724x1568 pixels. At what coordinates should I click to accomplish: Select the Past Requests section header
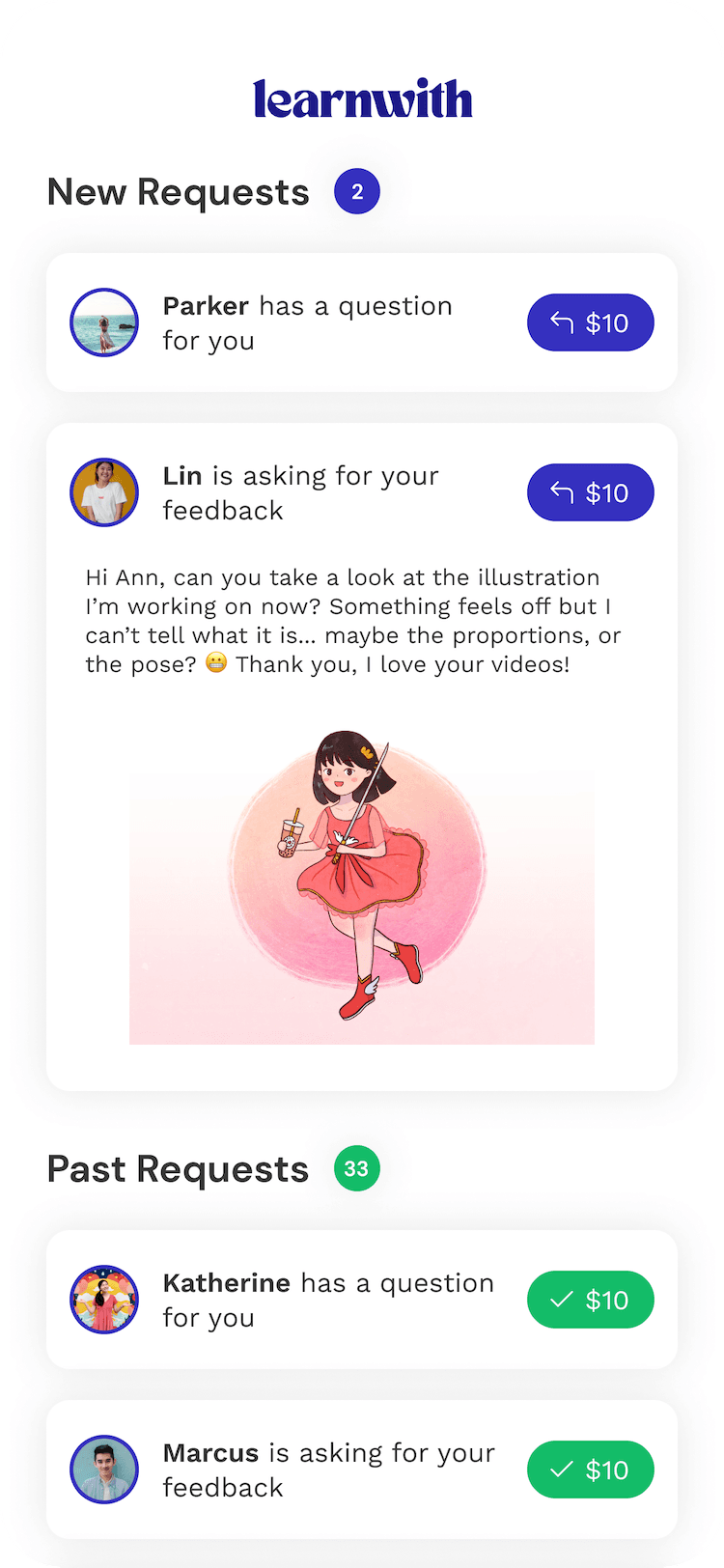pyautogui.click(x=178, y=1169)
